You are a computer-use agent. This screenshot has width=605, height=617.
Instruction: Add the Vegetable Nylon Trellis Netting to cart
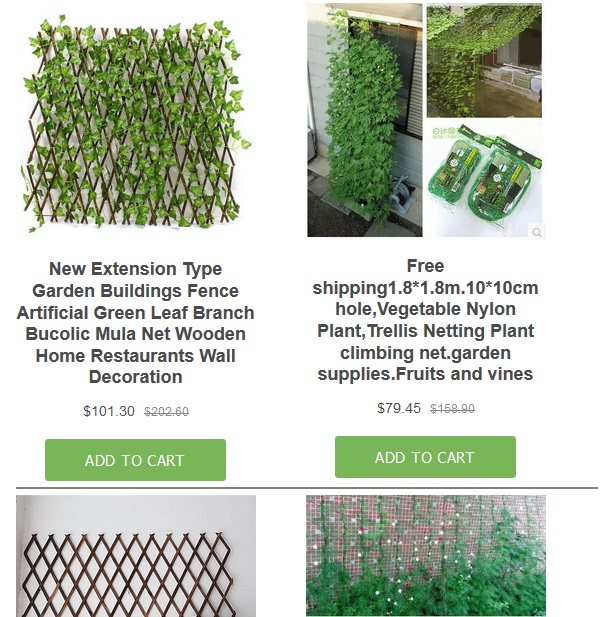(425, 457)
